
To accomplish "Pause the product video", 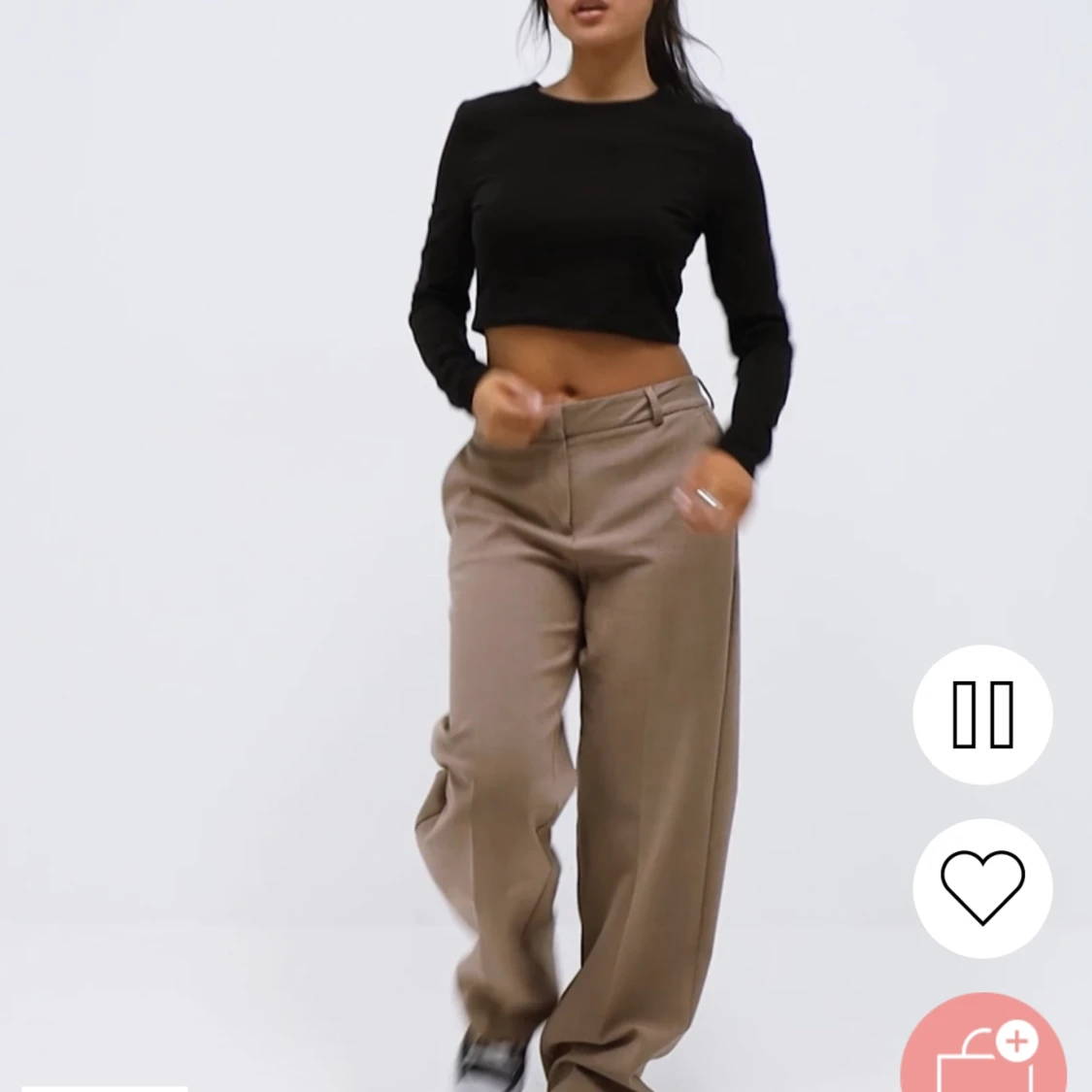I will pos(982,714).
